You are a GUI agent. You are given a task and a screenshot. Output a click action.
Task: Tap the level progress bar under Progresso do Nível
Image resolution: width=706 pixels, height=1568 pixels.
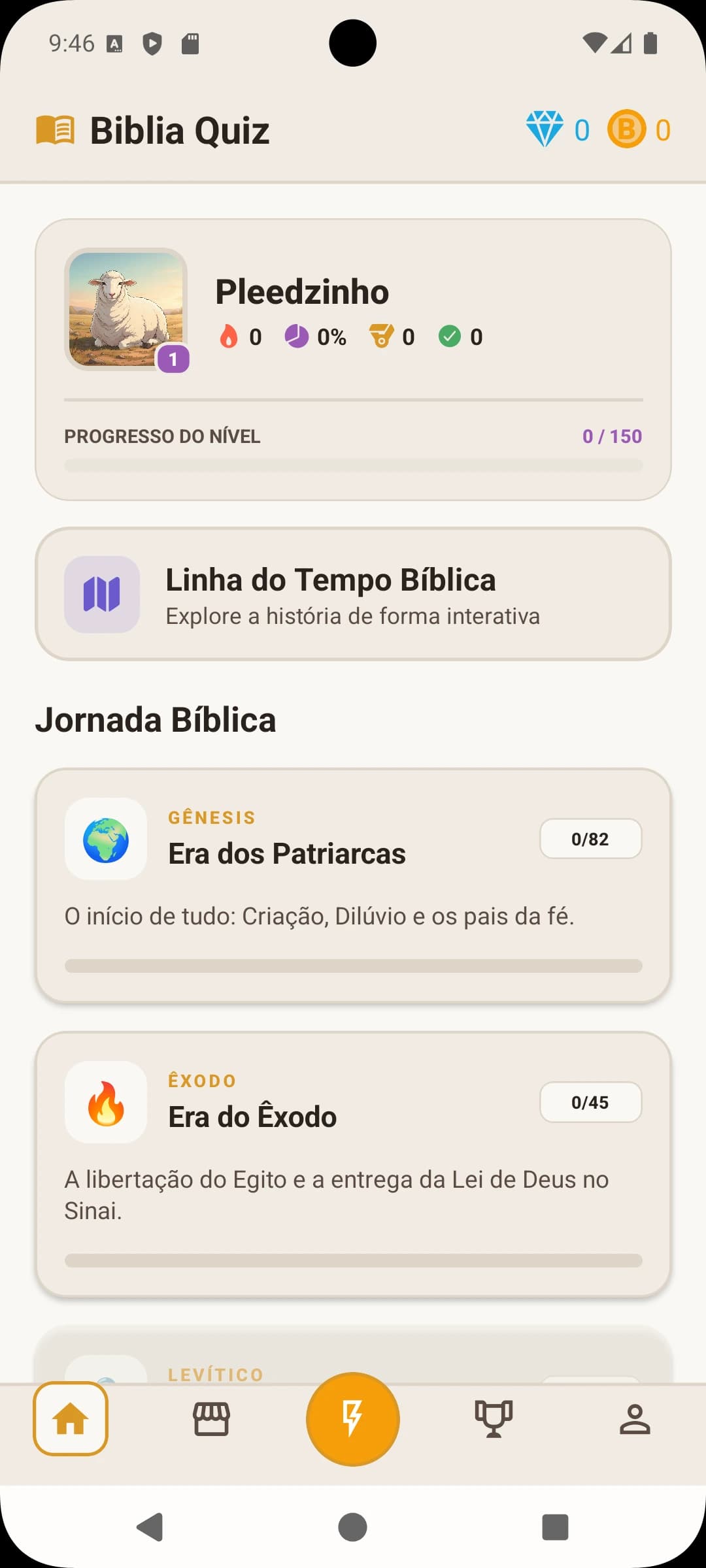coord(353,465)
